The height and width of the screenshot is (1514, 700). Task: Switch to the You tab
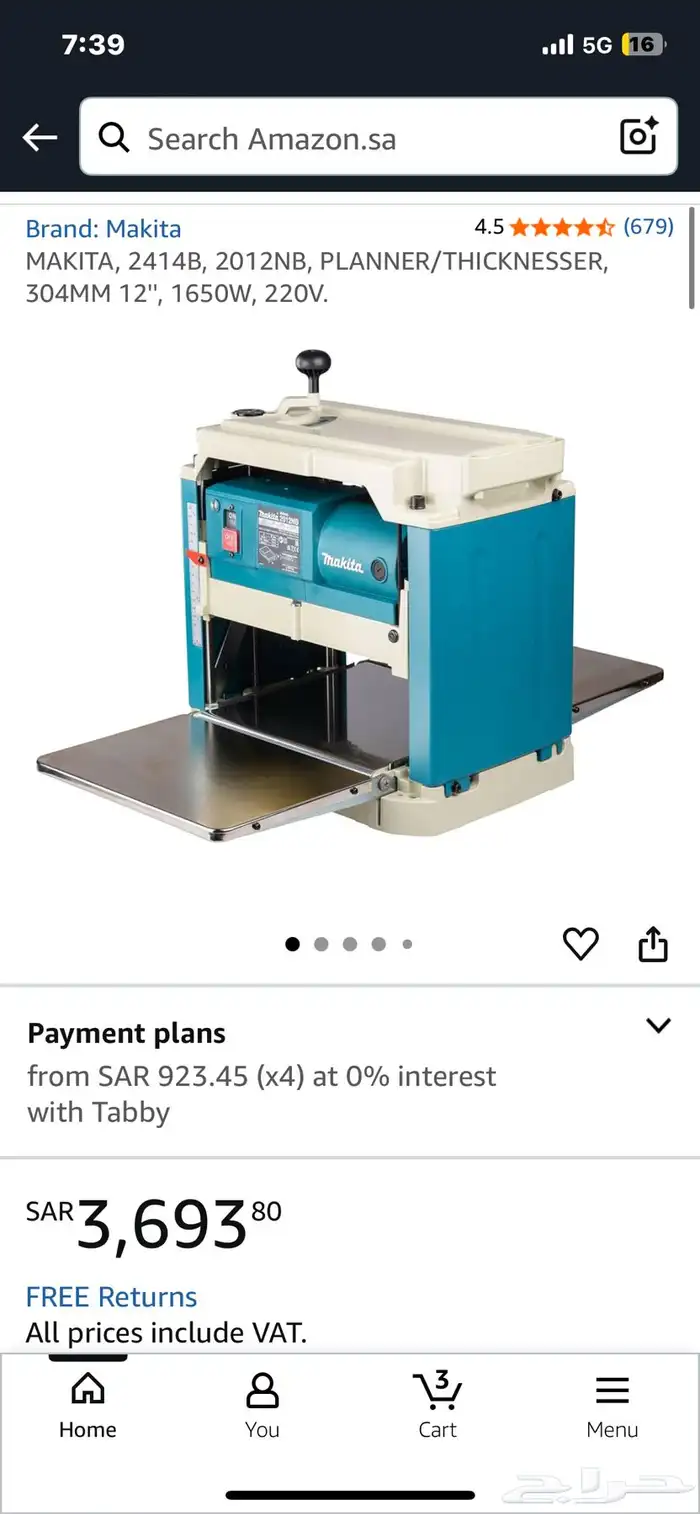click(x=262, y=1406)
